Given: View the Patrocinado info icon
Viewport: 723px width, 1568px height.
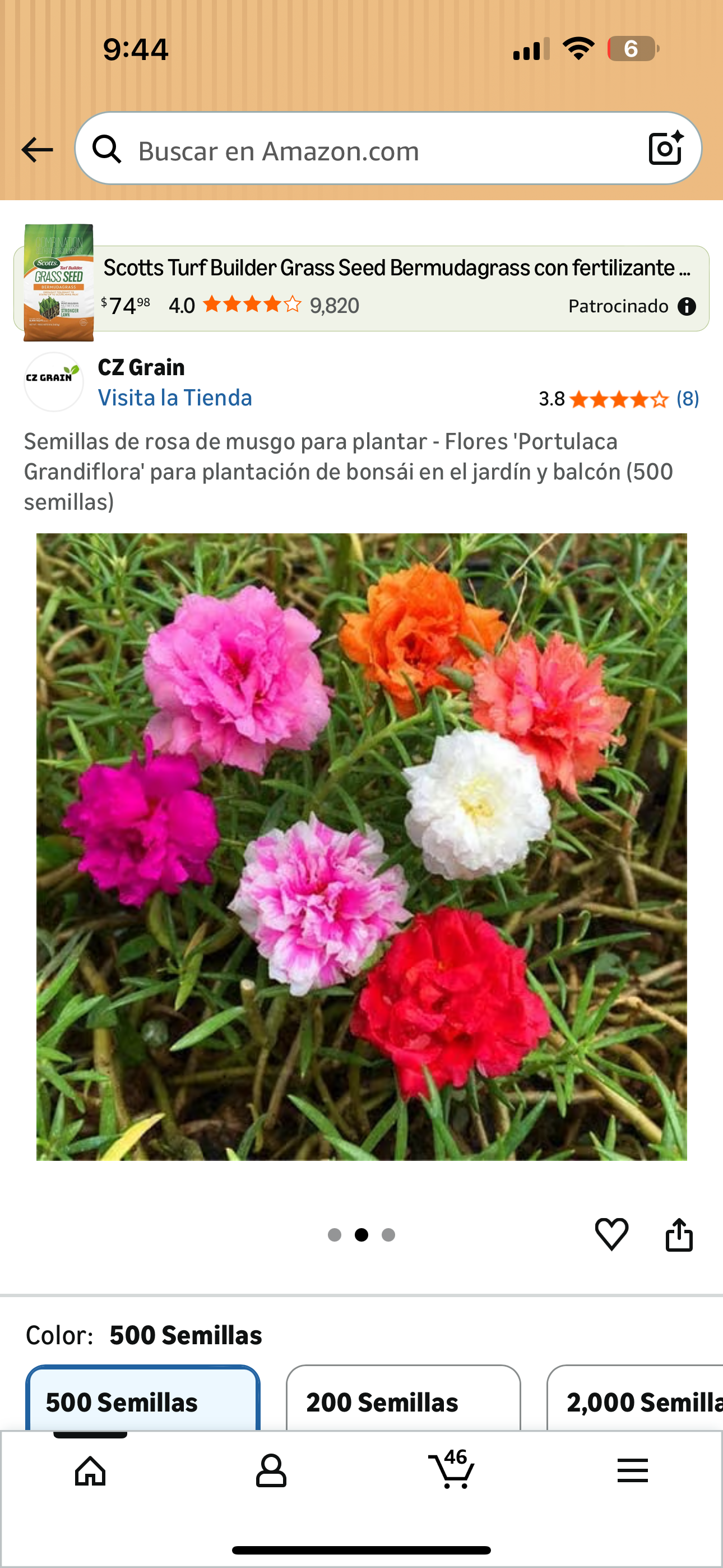Looking at the screenshot, I should pos(687,306).
